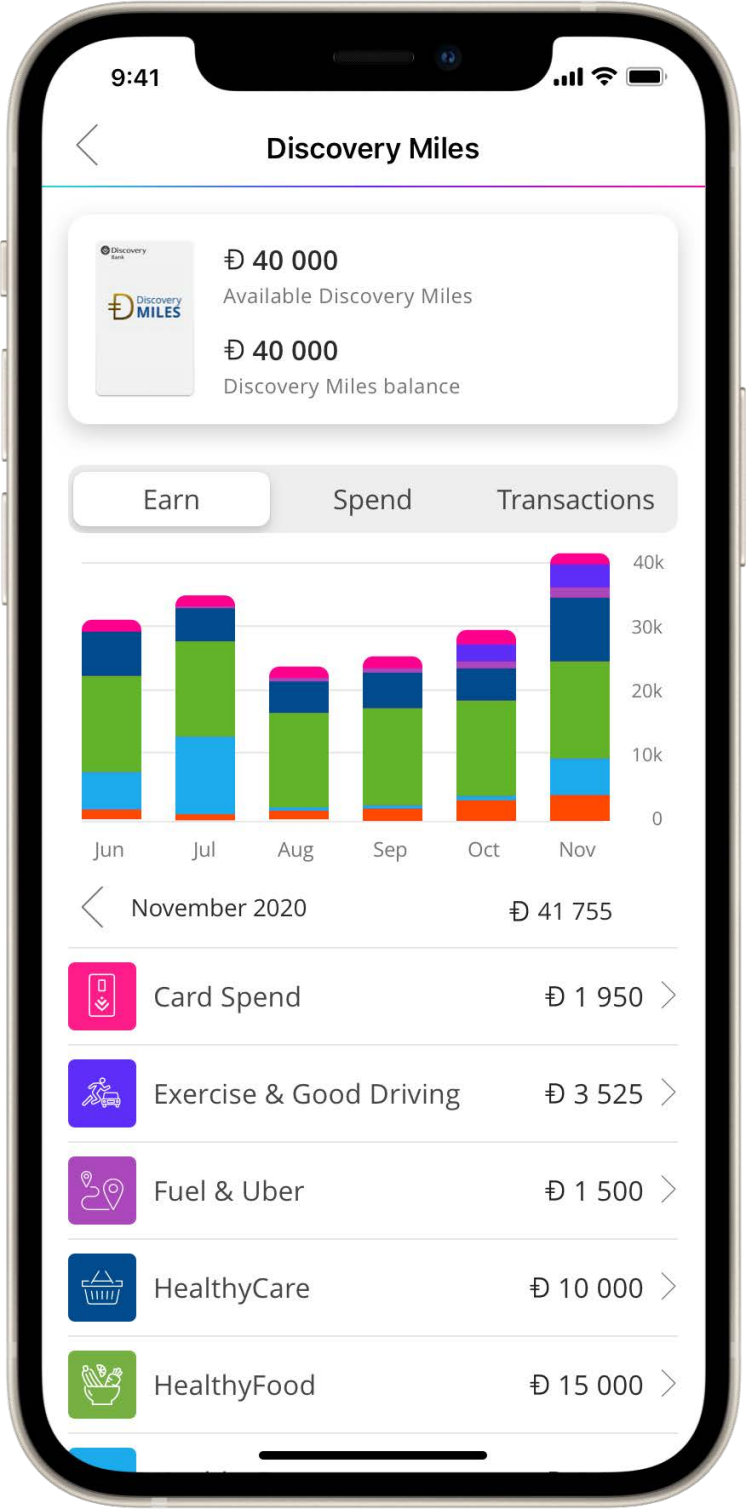
Task: Open the Discovery Miles balance card
Action: coord(372,320)
